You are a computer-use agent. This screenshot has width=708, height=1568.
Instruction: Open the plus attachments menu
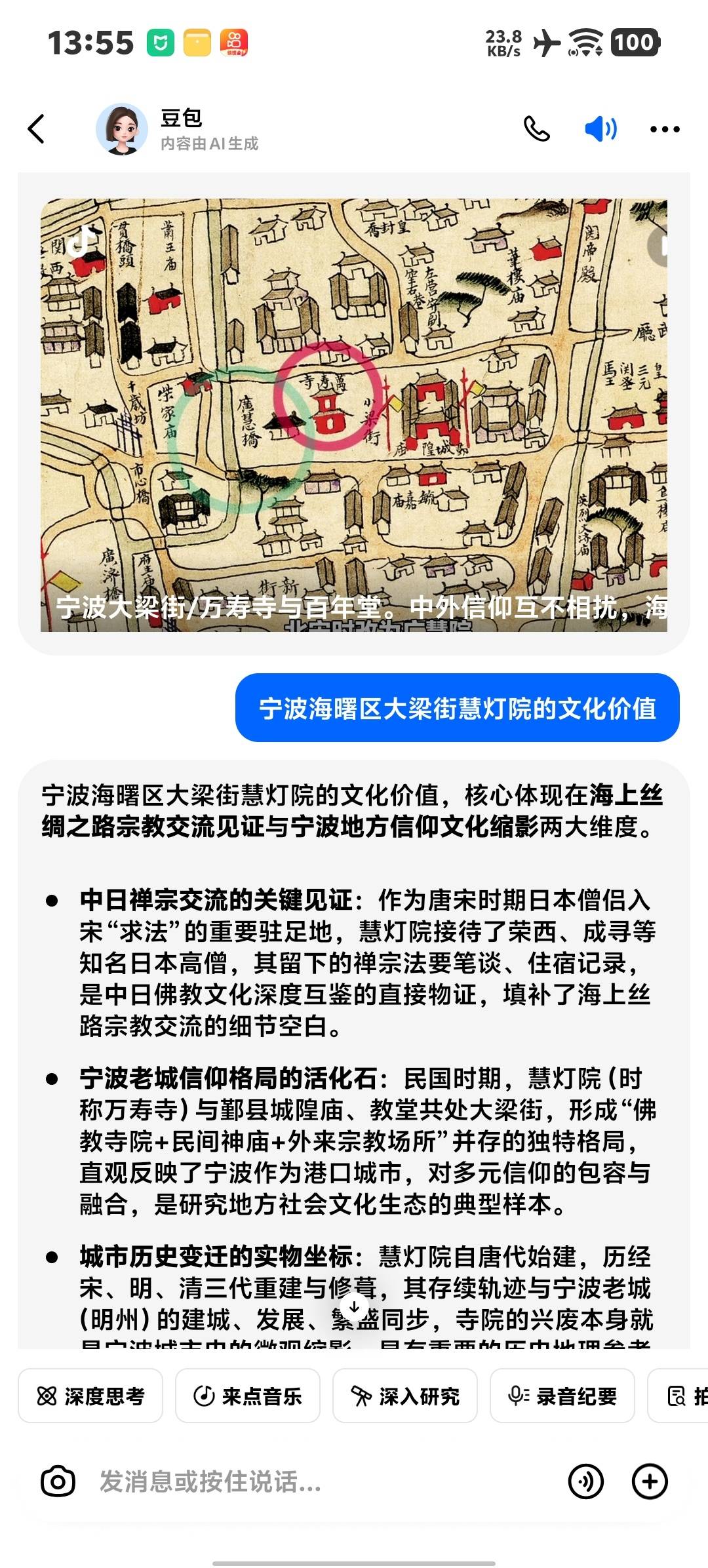point(650,1481)
